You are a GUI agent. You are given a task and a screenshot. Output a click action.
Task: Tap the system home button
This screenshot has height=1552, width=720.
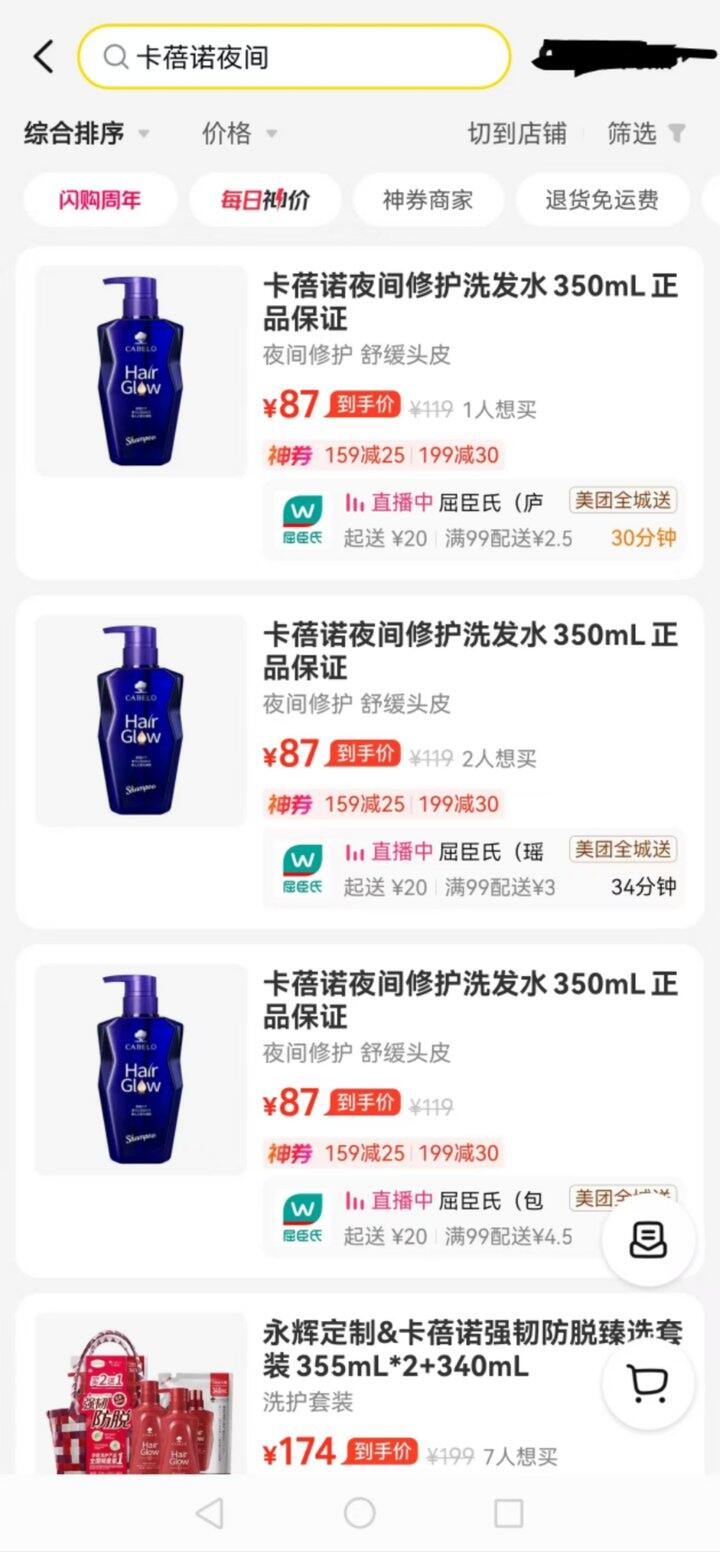(359, 1512)
